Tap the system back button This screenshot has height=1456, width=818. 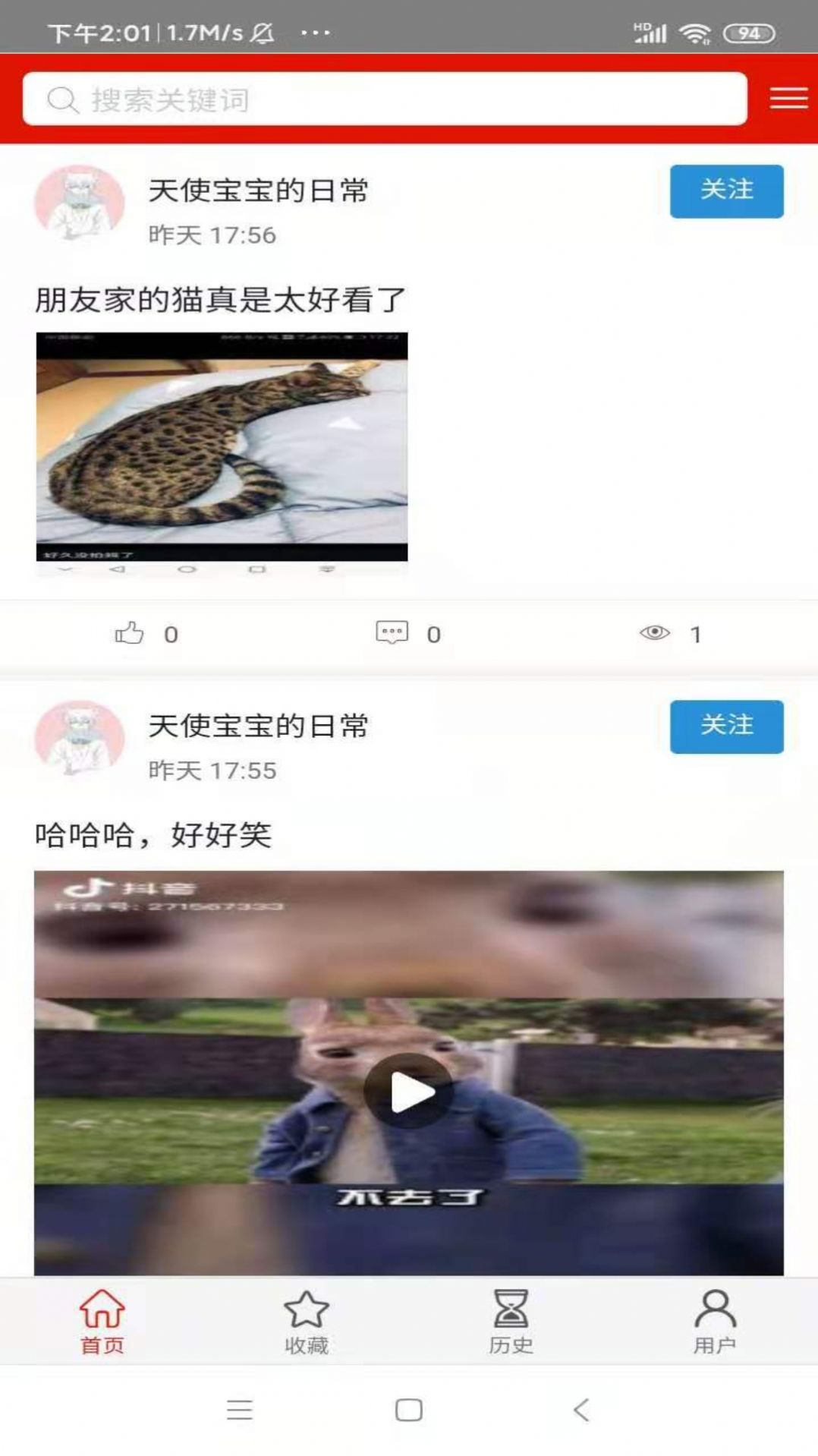581,1410
